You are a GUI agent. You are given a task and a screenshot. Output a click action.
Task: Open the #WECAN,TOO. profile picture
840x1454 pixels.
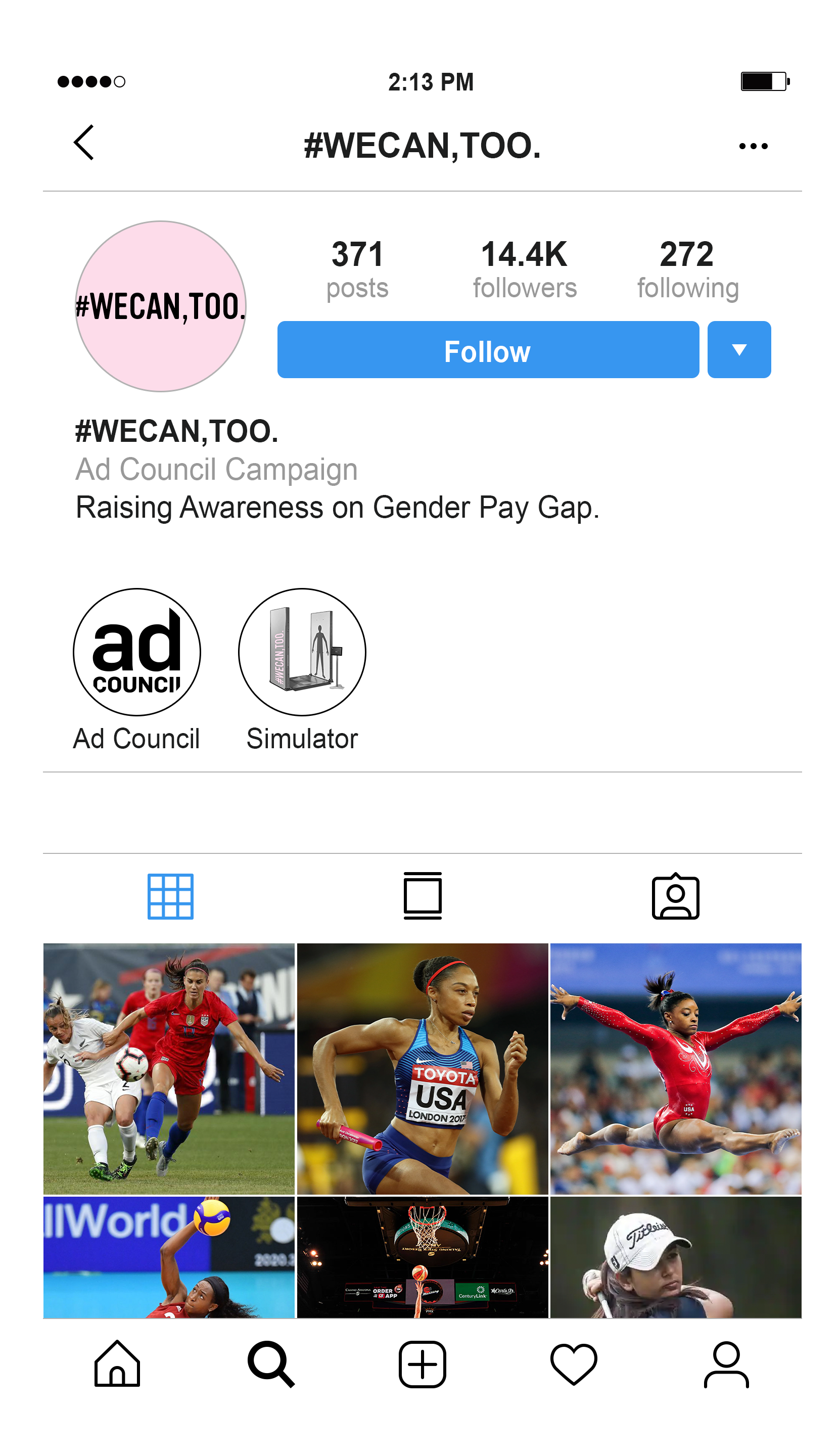(161, 306)
